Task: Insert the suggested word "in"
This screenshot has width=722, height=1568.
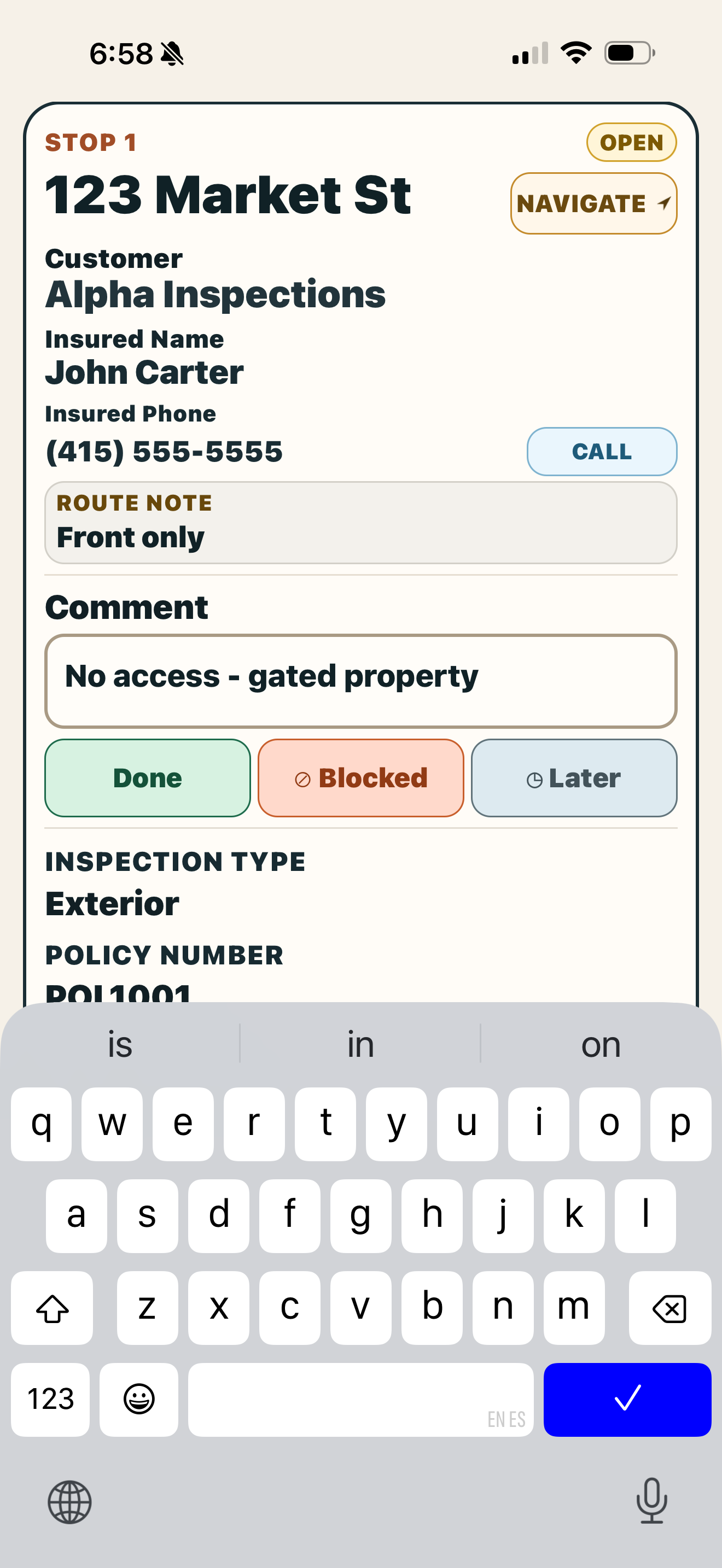Action: (360, 1045)
